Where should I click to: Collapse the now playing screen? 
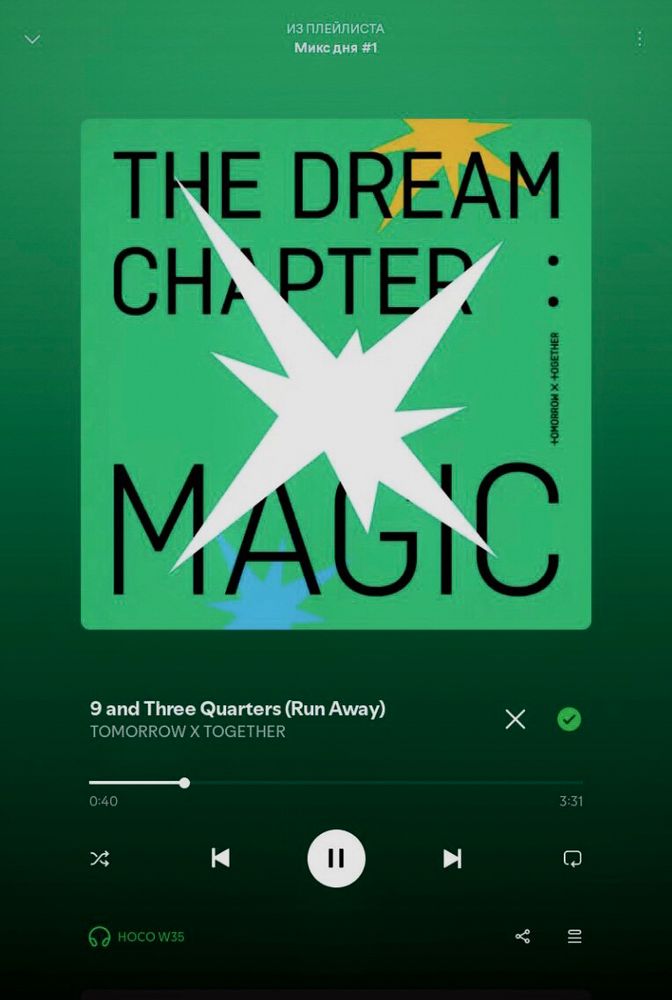[33, 39]
